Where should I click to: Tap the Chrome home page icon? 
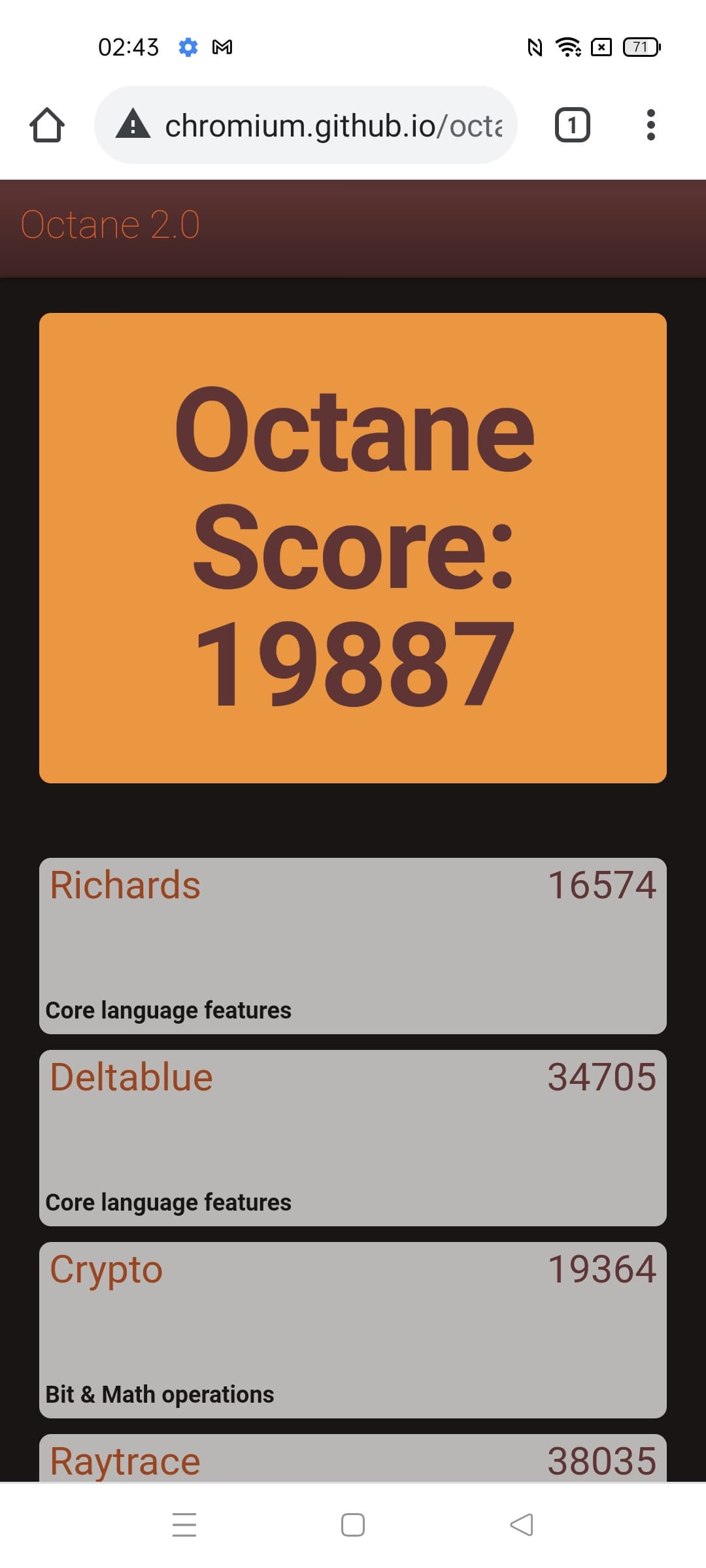coord(47,125)
